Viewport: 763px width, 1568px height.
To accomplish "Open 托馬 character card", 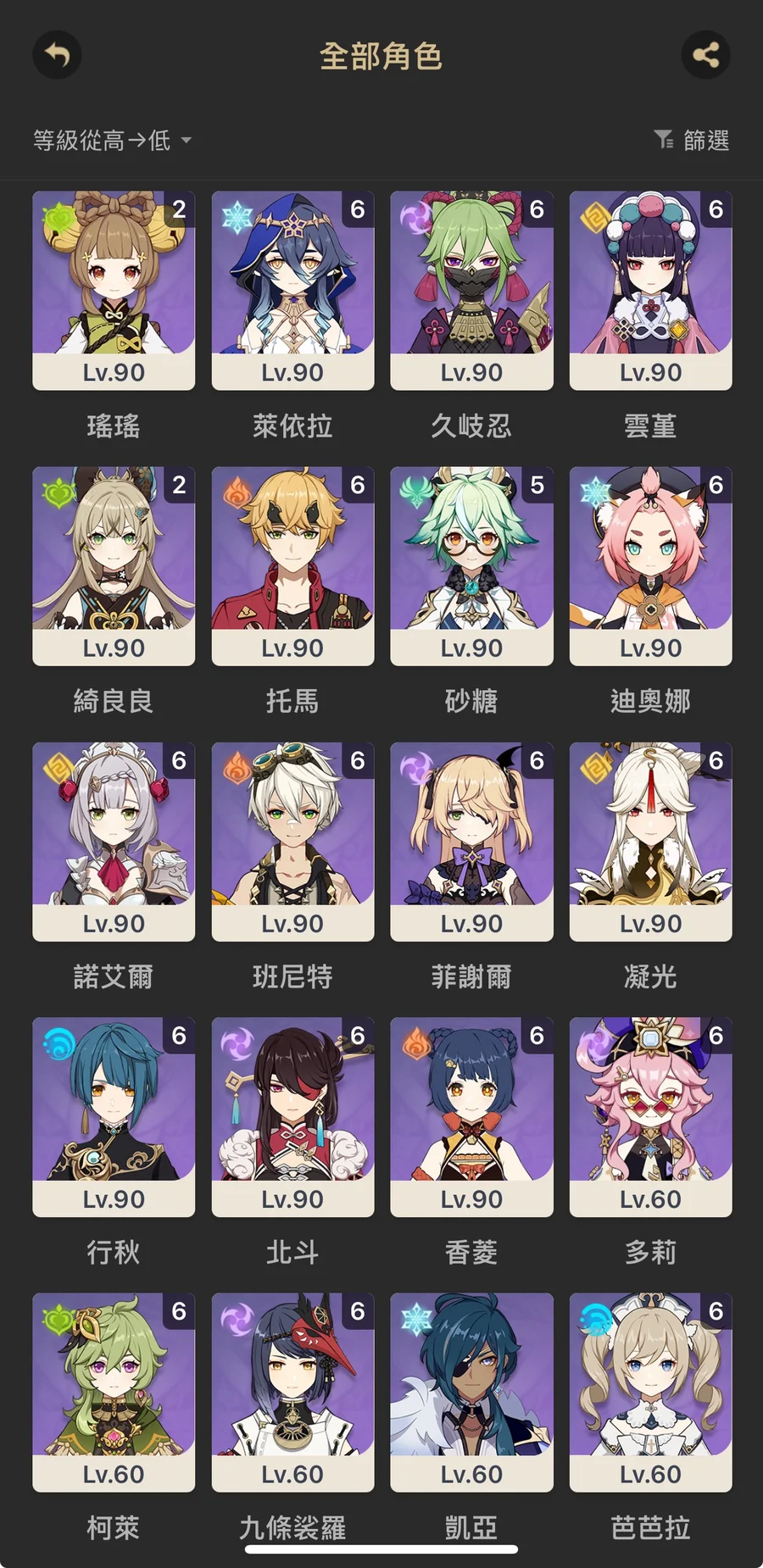I will [292, 565].
